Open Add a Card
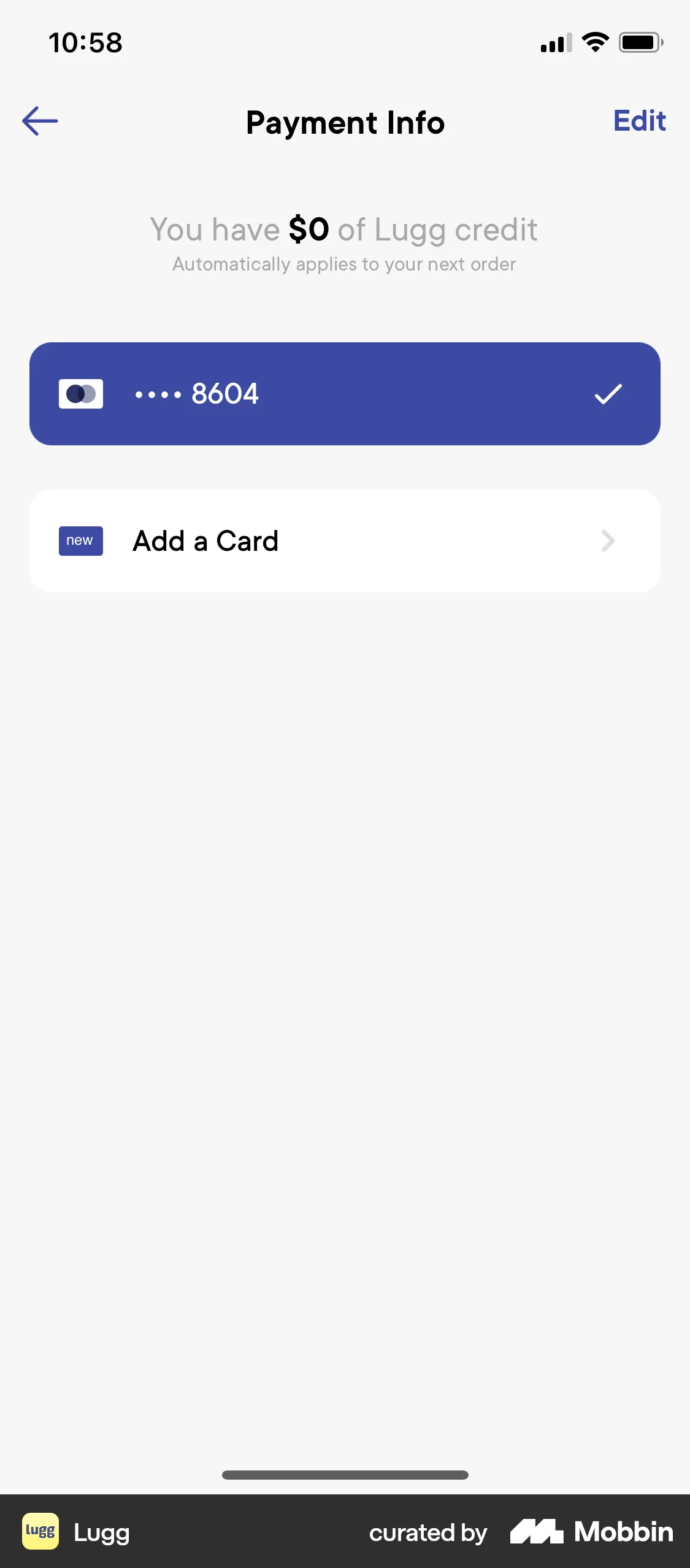 coord(345,540)
